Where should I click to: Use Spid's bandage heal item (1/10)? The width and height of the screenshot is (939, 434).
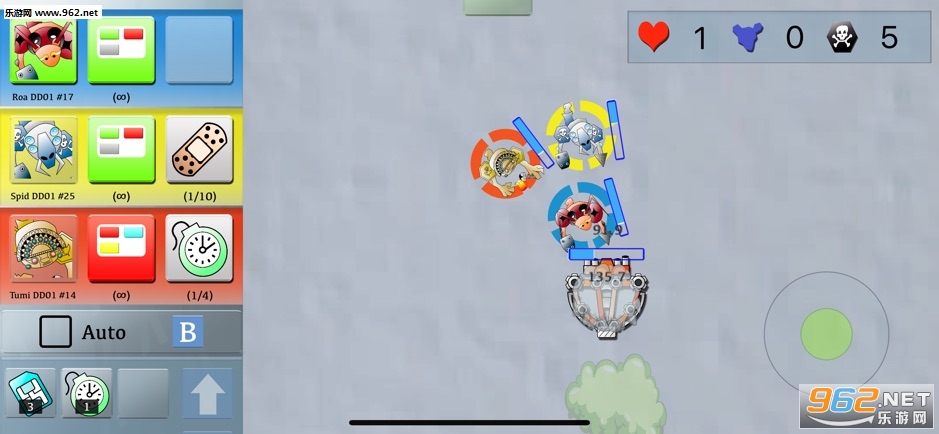[x=199, y=148]
